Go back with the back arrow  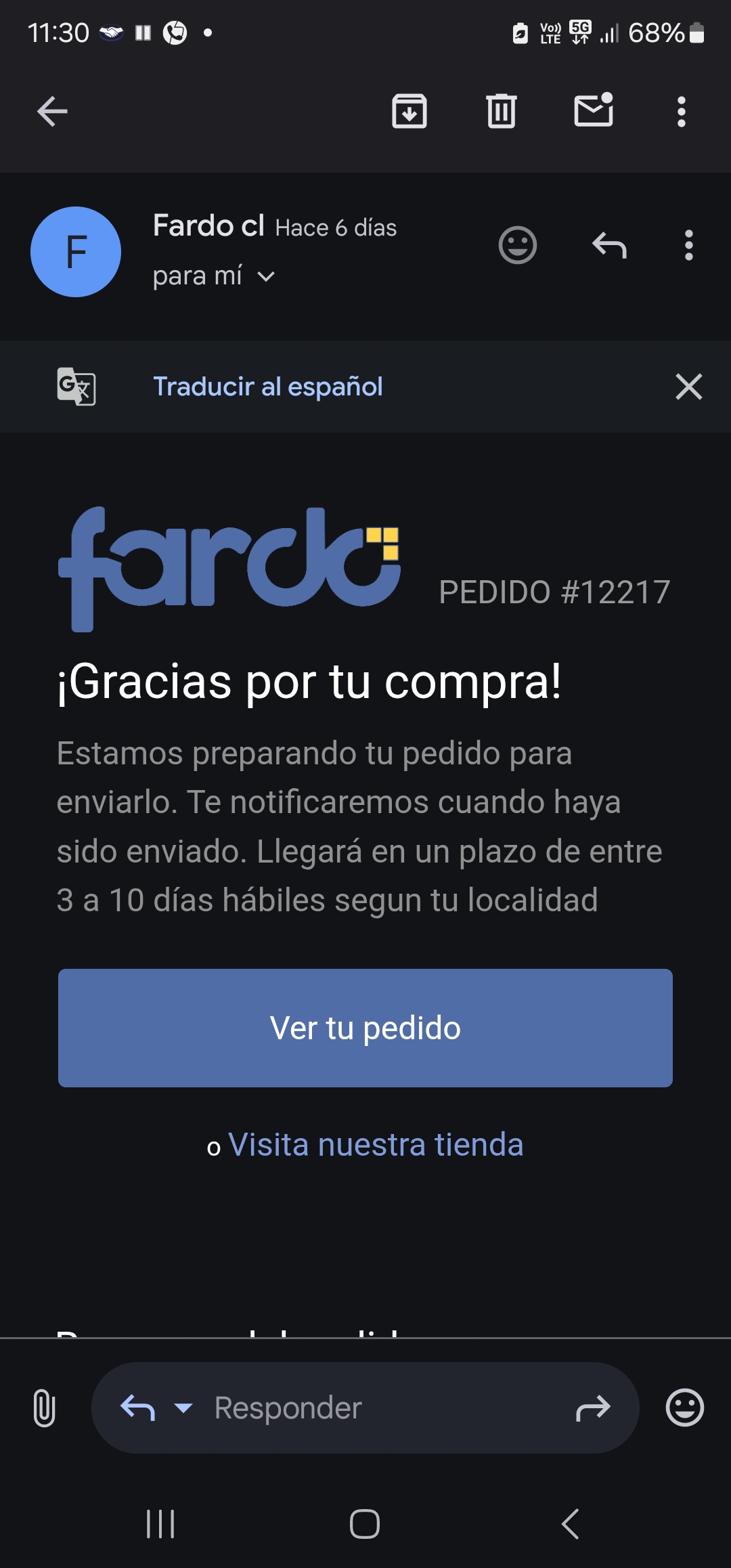(51, 112)
